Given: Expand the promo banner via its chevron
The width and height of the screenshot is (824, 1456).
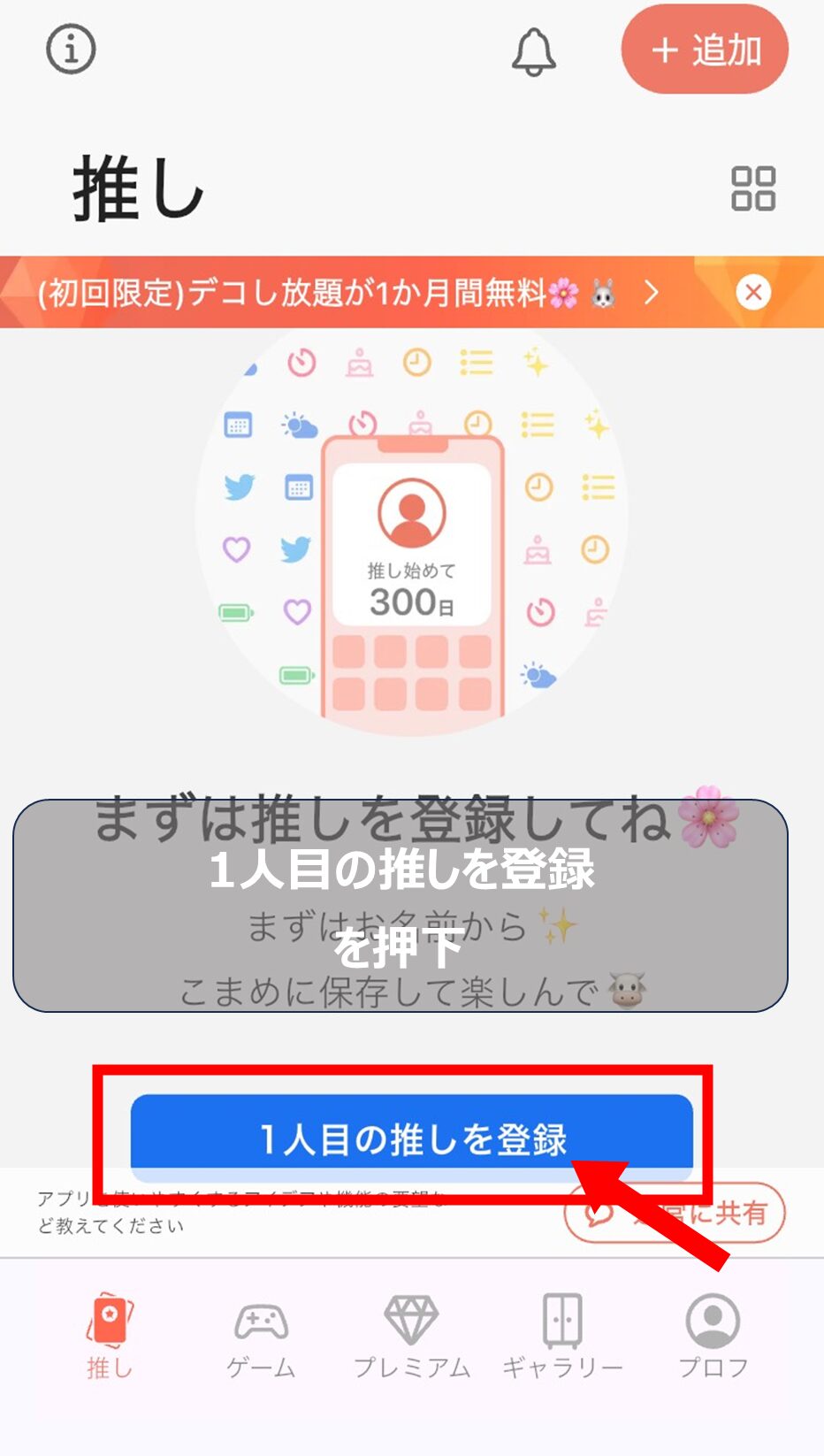Looking at the screenshot, I should point(652,292).
